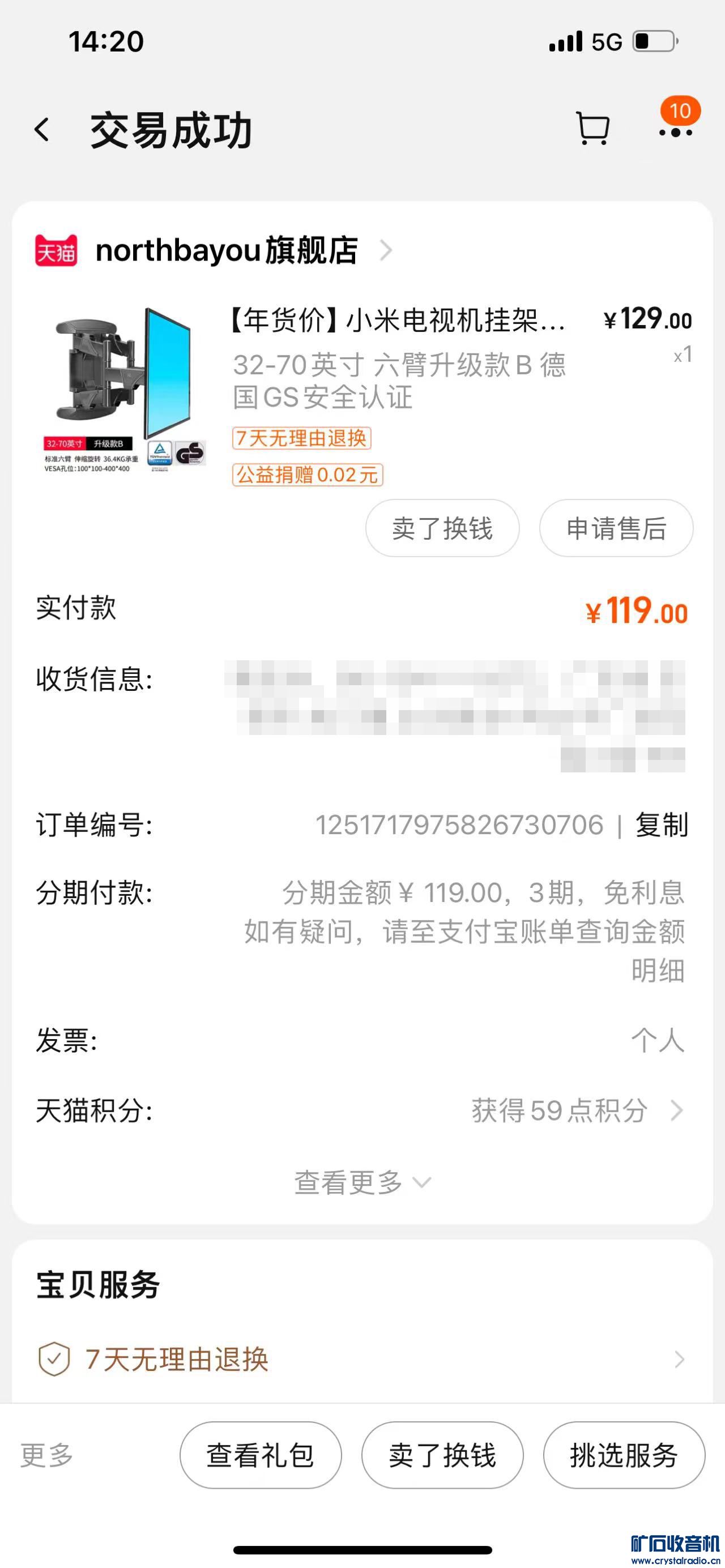This screenshot has width=725, height=1568.
Task: Go back from the 交易成功 page
Action: 42,130
